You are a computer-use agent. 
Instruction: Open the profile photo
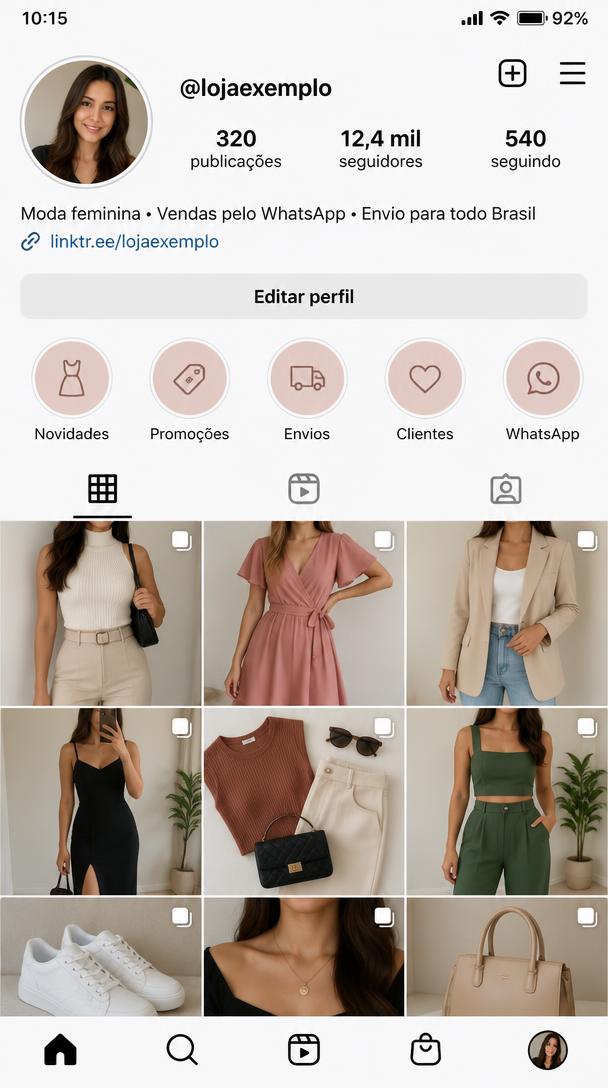(x=86, y=122)
